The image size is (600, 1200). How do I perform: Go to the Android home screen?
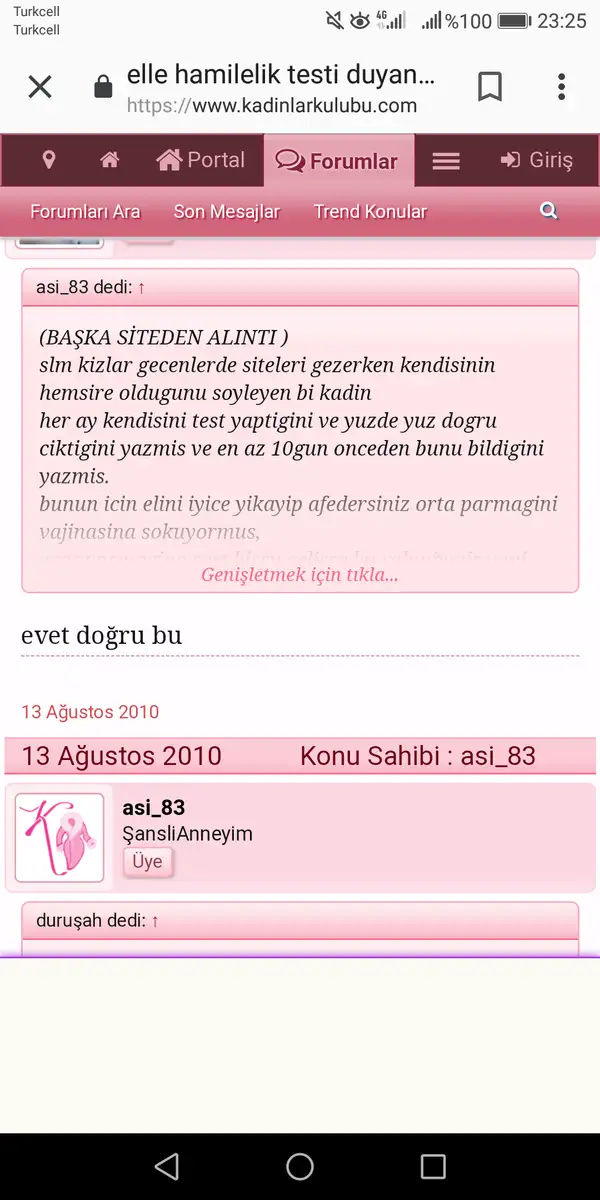pos(300,1166)
